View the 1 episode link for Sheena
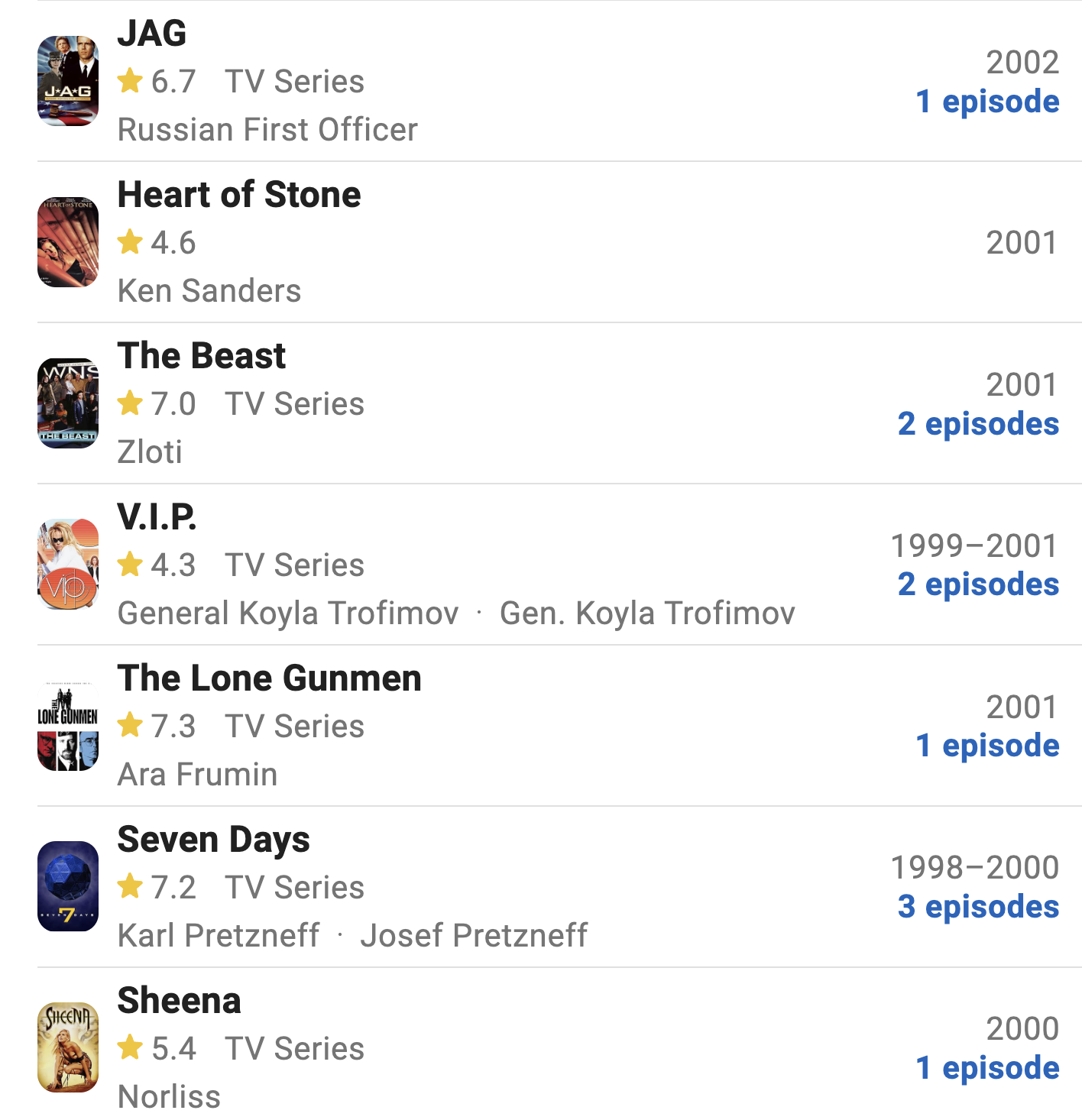 986,1068
